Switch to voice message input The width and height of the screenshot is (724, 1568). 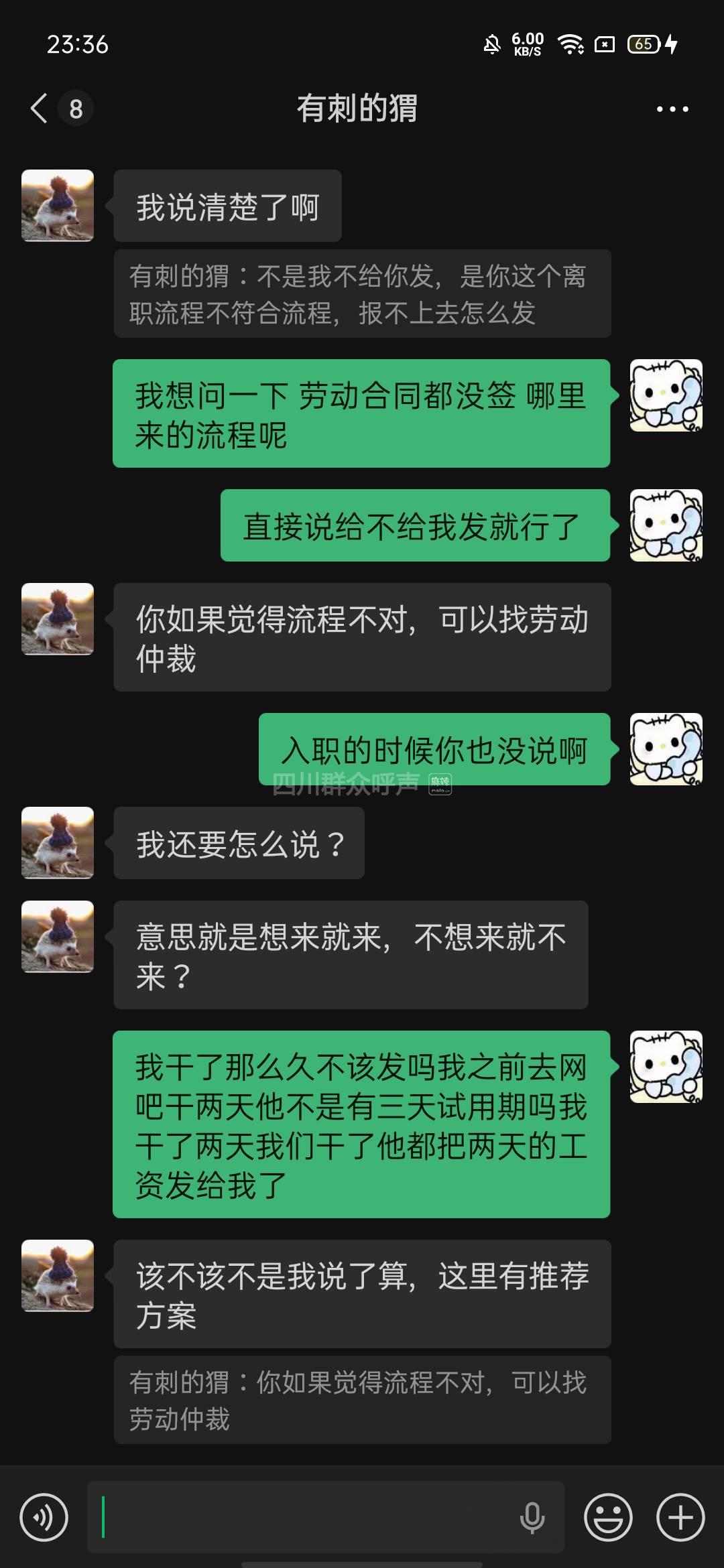coord(44,1517)
